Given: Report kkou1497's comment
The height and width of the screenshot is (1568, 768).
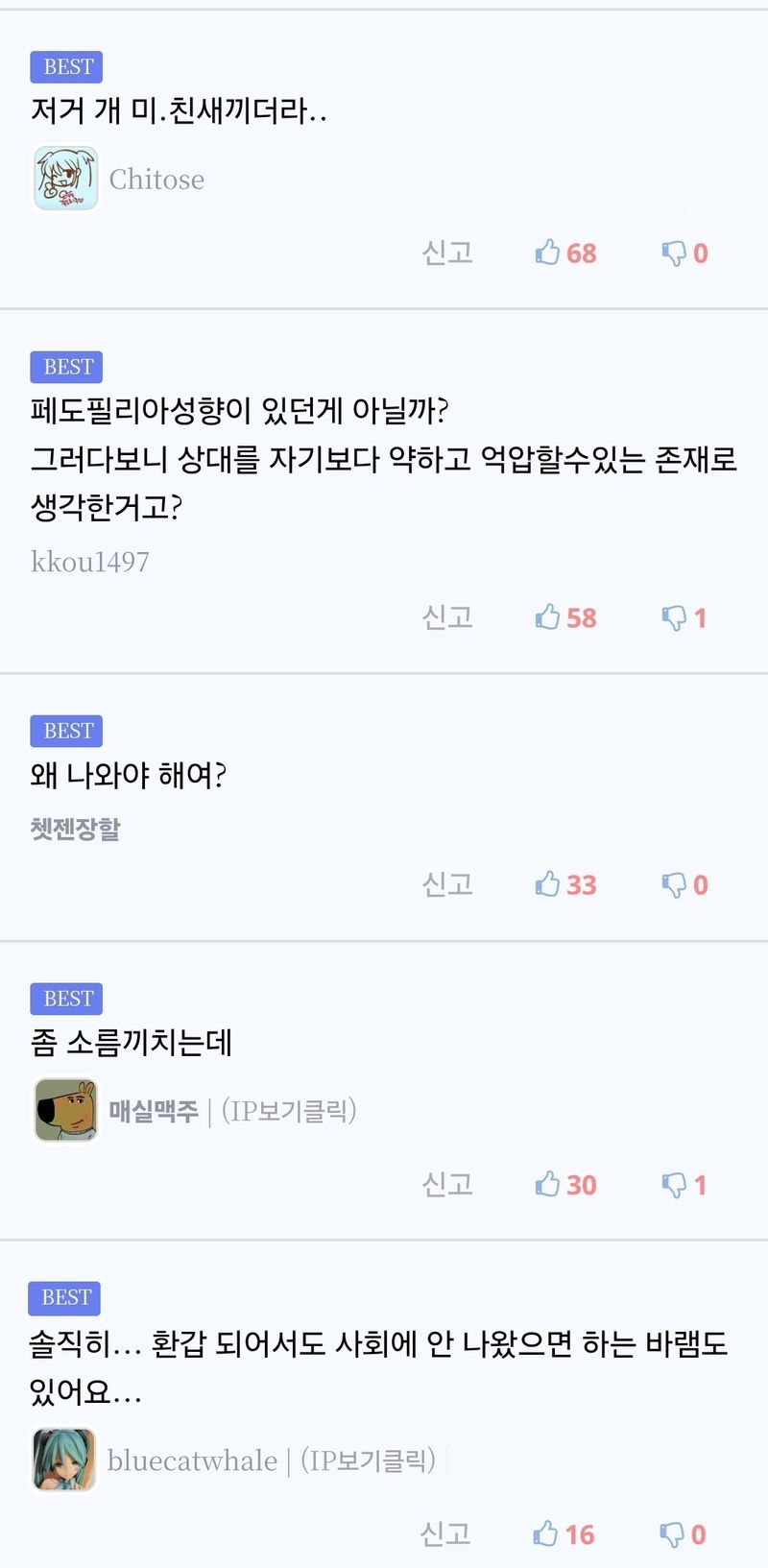Looking at the screenshot, I should pyautogui.click(x=447, y=617).
